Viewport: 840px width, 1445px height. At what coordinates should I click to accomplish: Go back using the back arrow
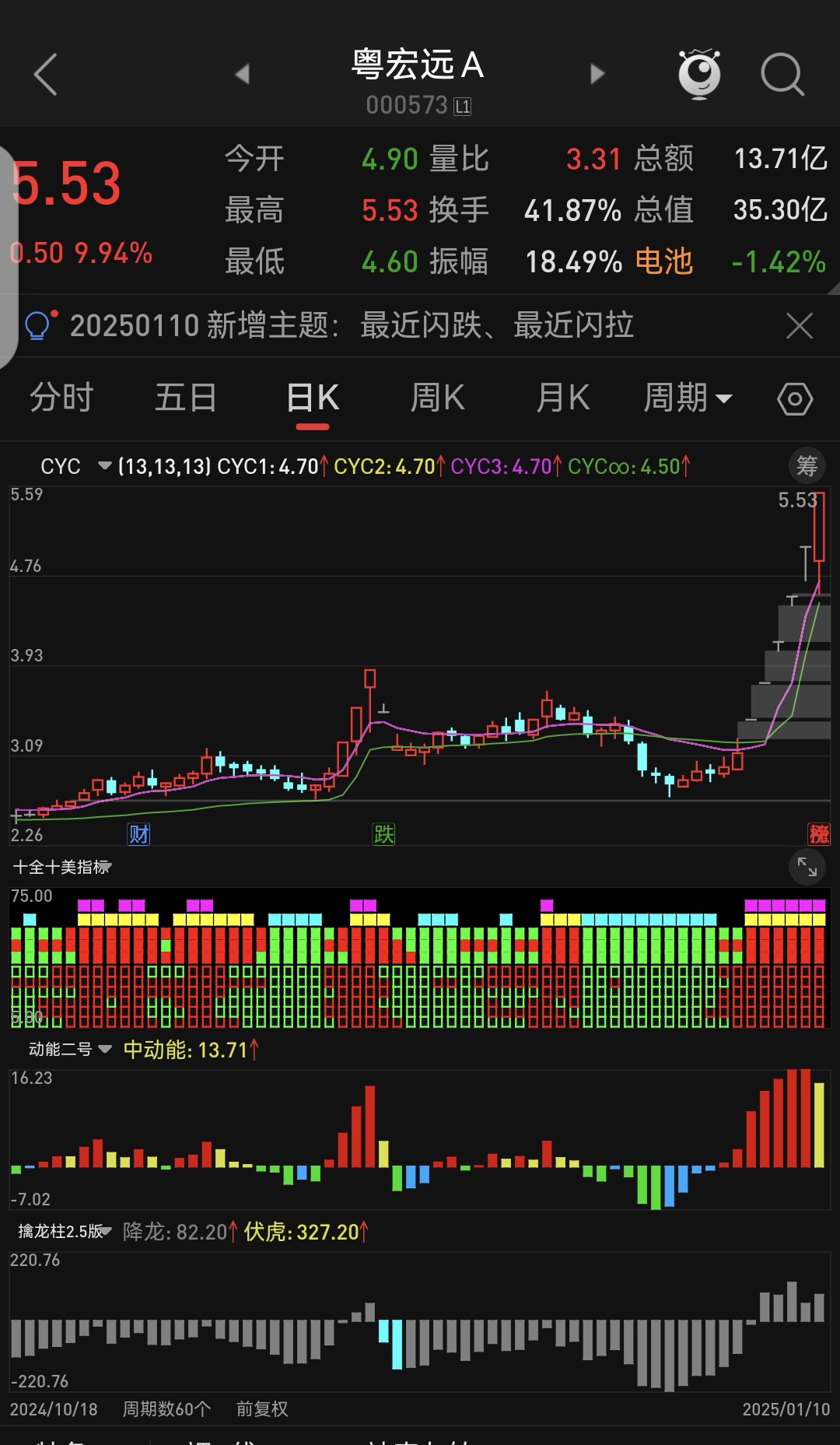(x=44, y=74)
